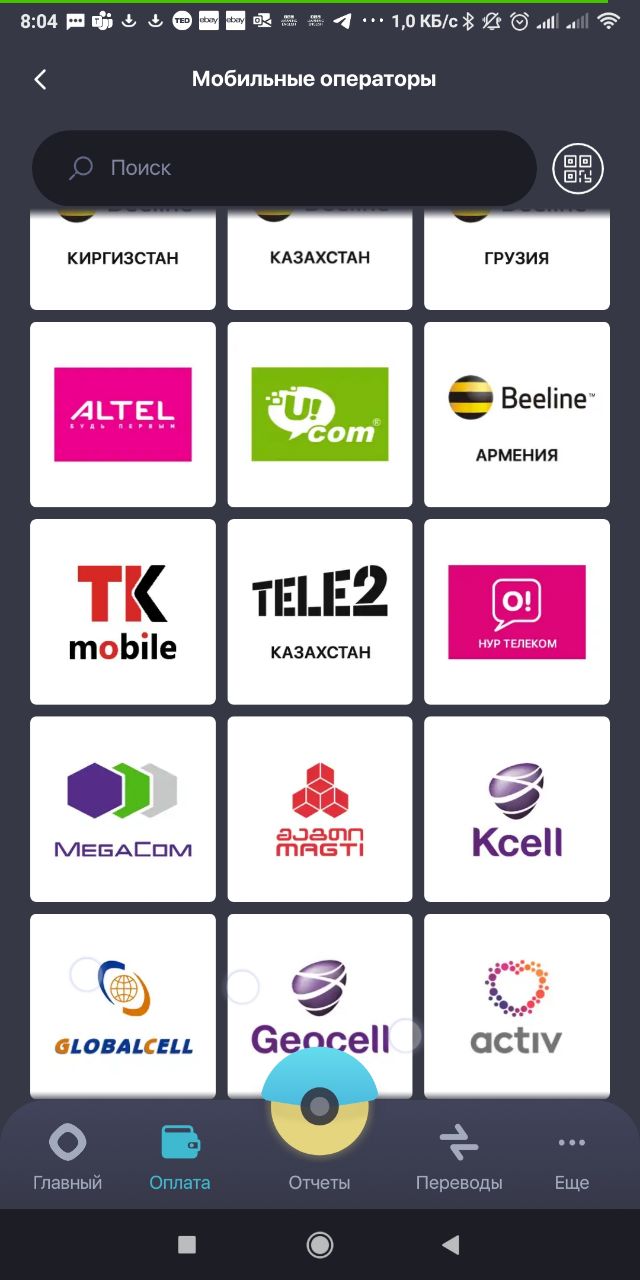640x1280 pixels.
Task: Open Tele2 Казахстан operator tile
Action: pos(320,611)
